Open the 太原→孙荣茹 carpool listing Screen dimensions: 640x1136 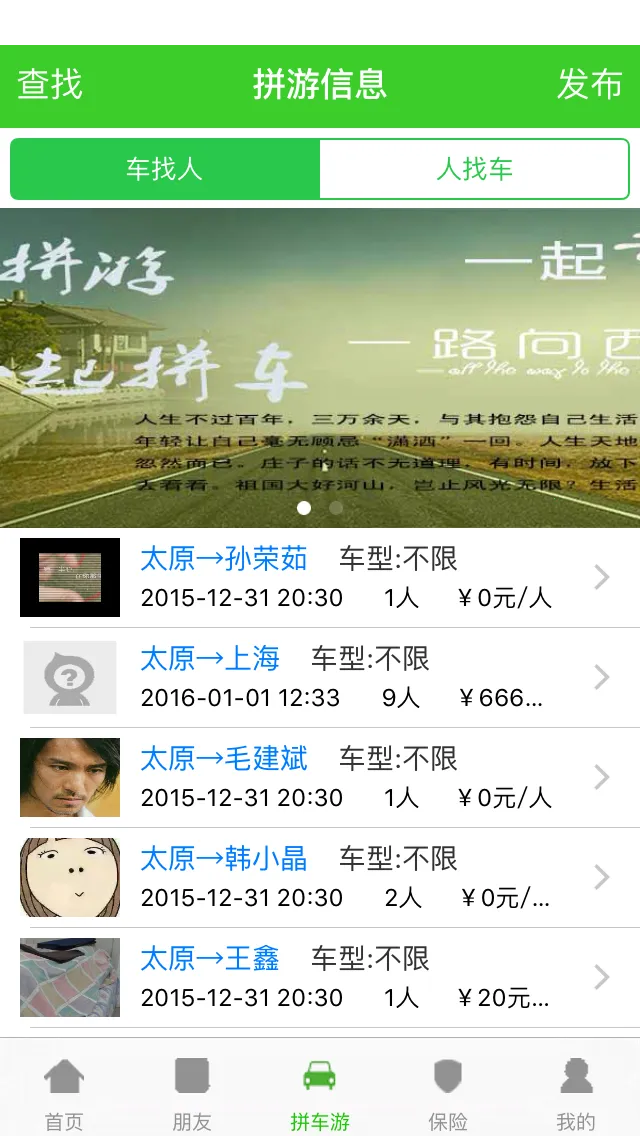[320, 578]
